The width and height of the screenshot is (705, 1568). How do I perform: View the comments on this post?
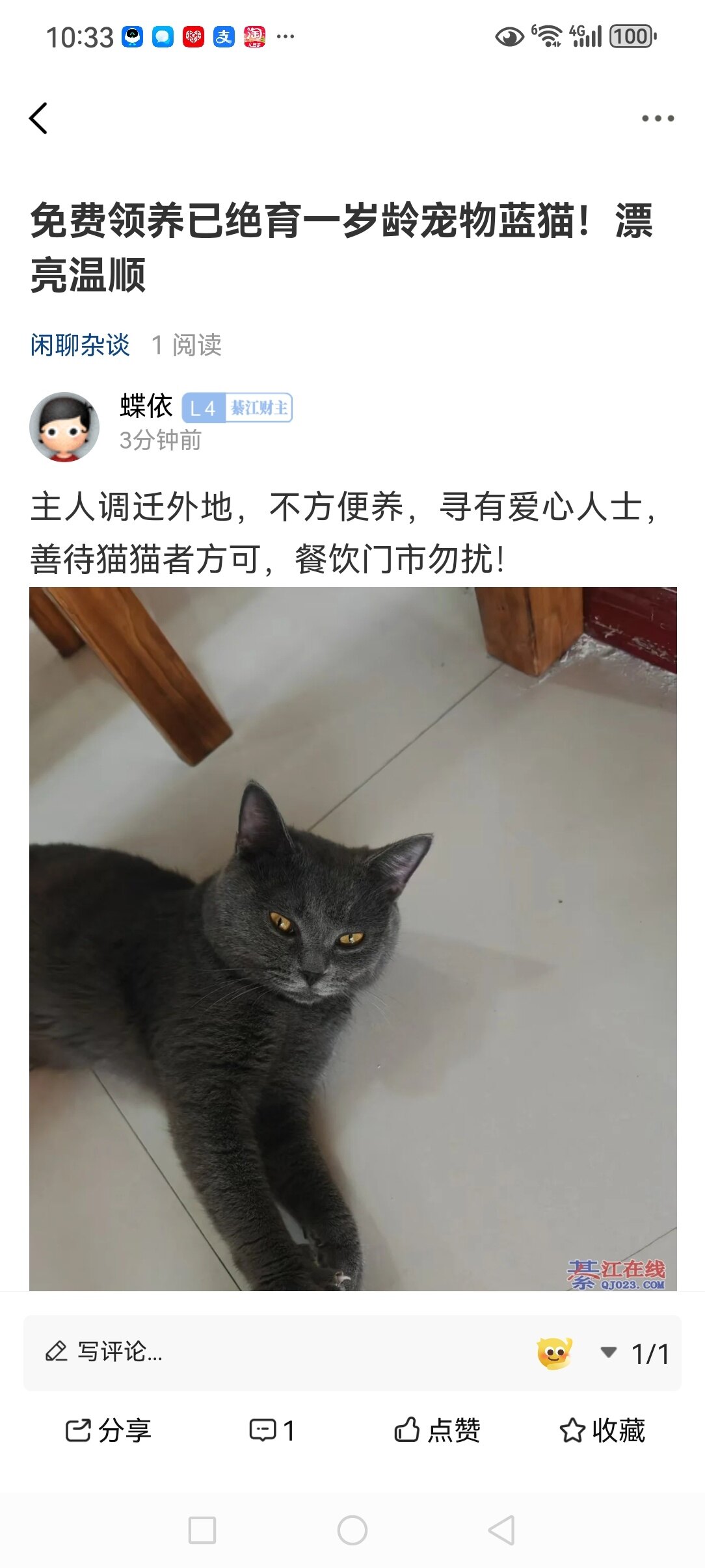273,1430
